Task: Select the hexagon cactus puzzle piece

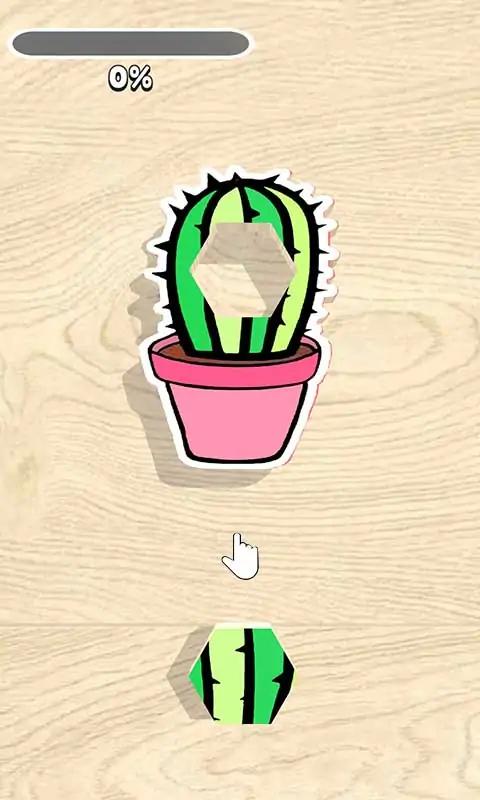Action: 242,674
